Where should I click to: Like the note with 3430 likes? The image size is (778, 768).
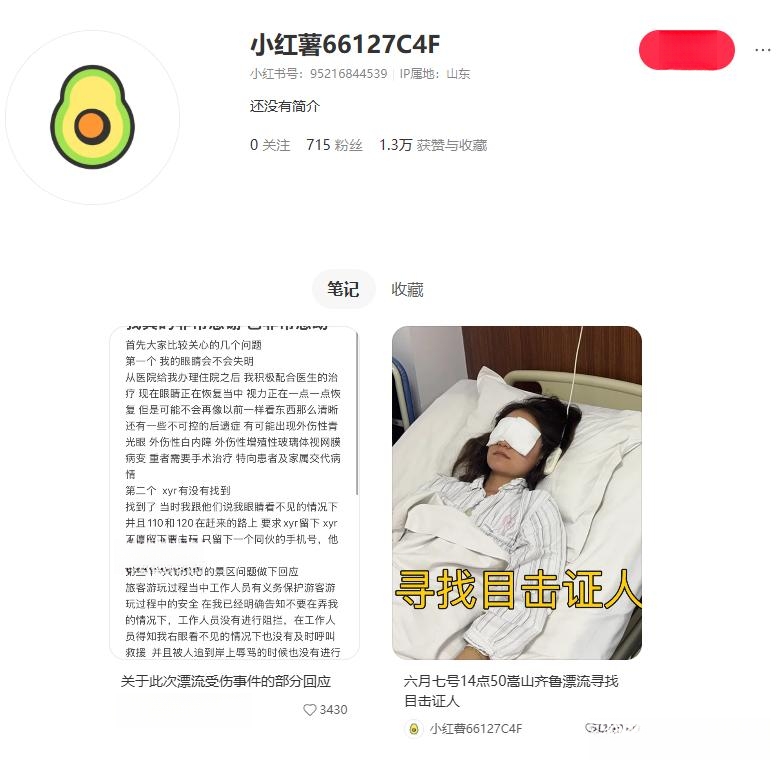click(310, 710)
